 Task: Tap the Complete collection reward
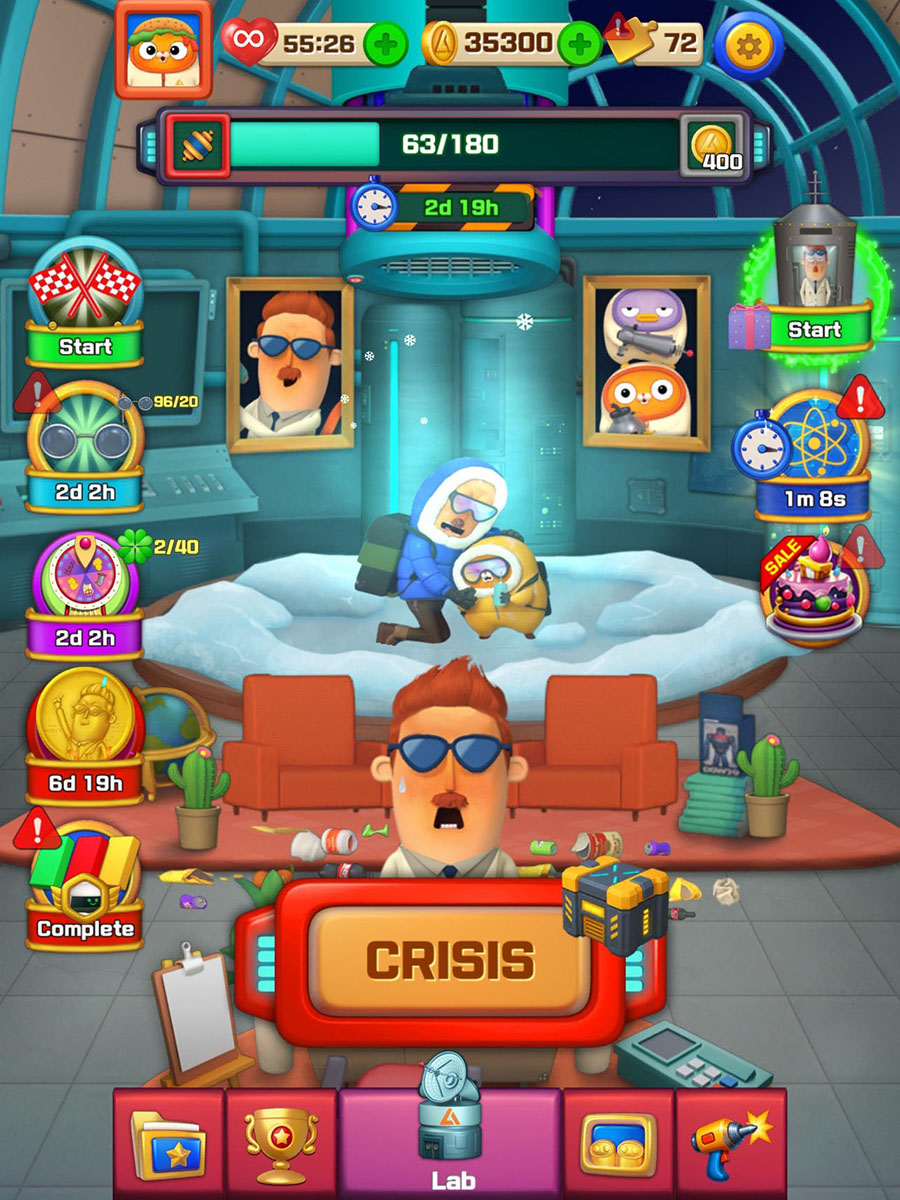click(x=85, y=890)
